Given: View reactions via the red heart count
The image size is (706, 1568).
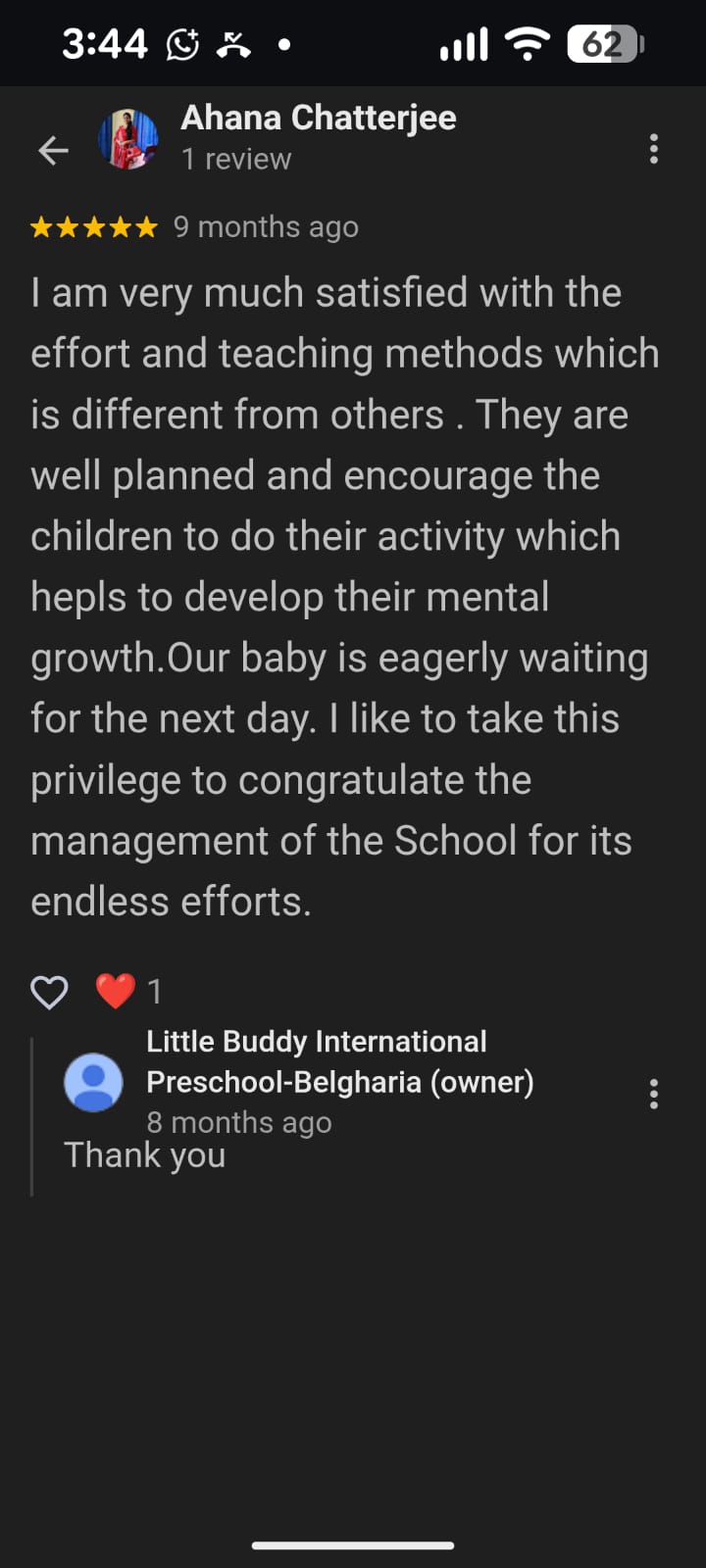Looking at the screenshot, I should pos(127,991).
